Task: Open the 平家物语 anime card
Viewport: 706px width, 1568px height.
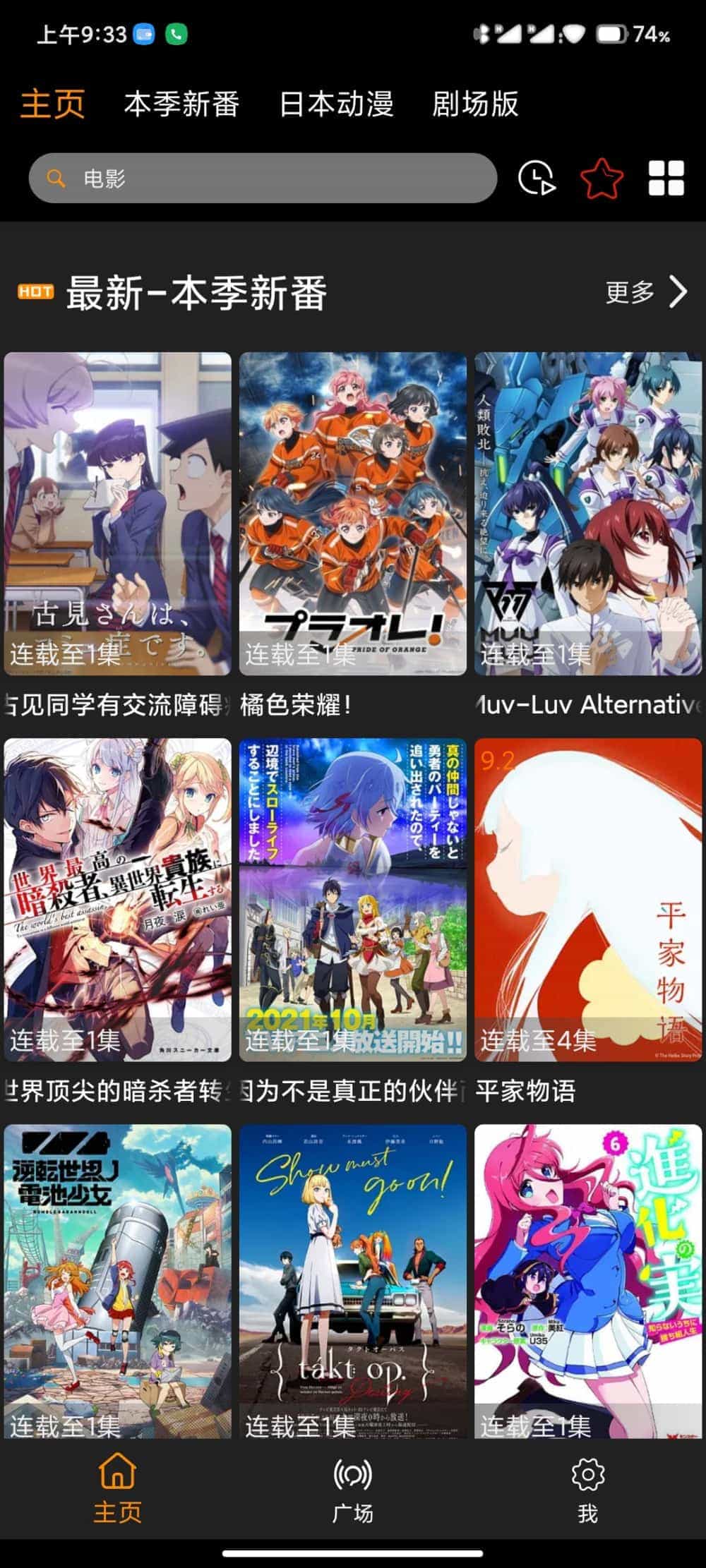Action: pyautogui.click(x=587, y=899)
